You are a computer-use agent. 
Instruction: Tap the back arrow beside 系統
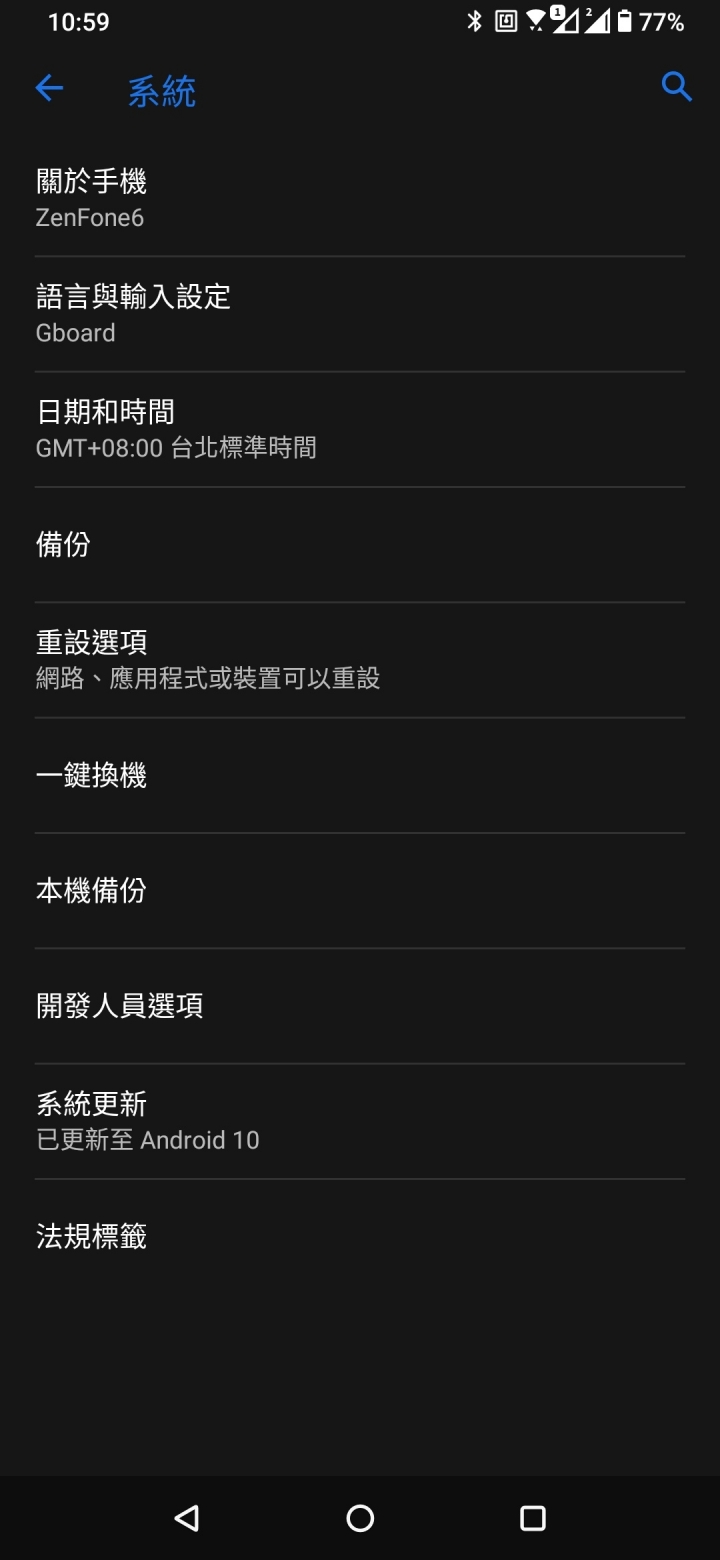(49, 88)
